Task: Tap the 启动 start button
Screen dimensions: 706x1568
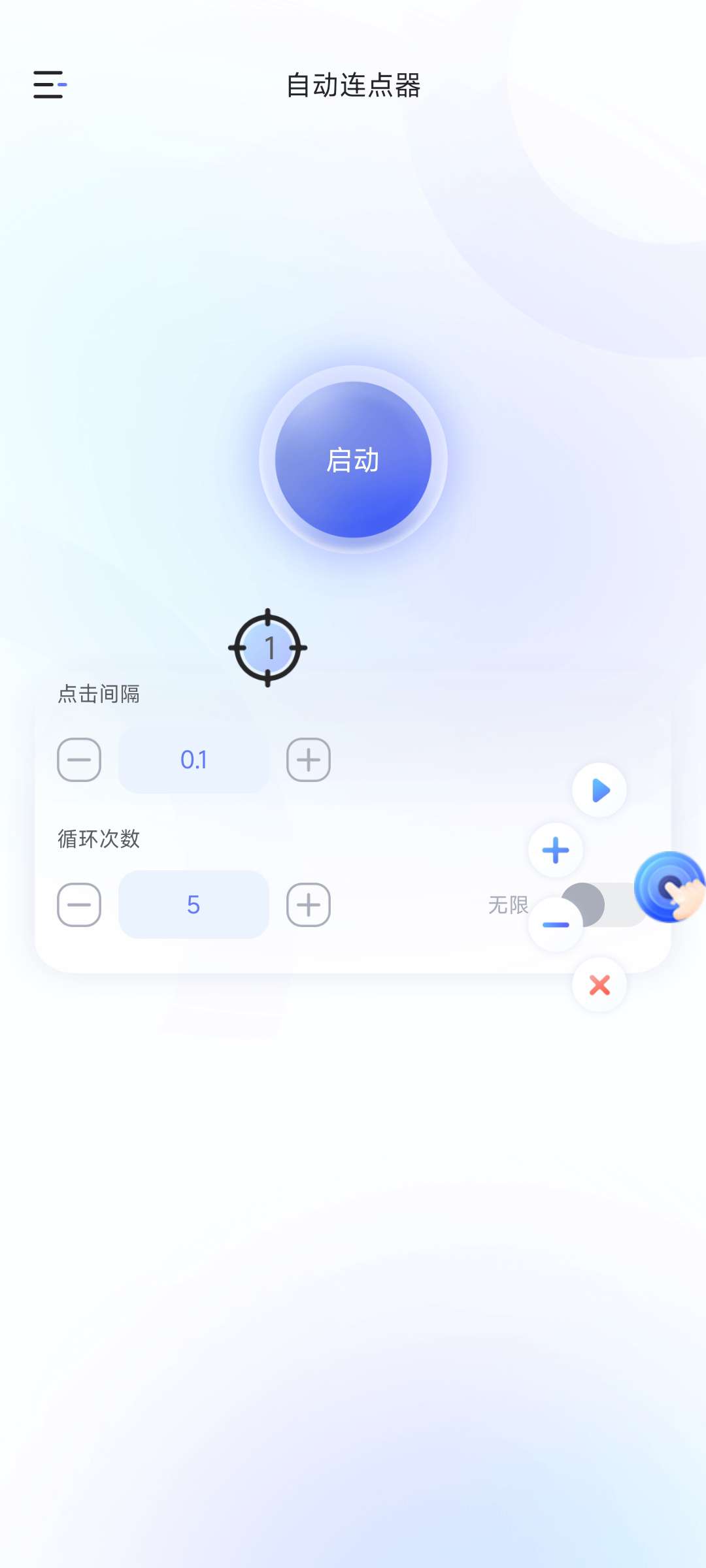Action: pyautogui.click(x=353, y=459)
